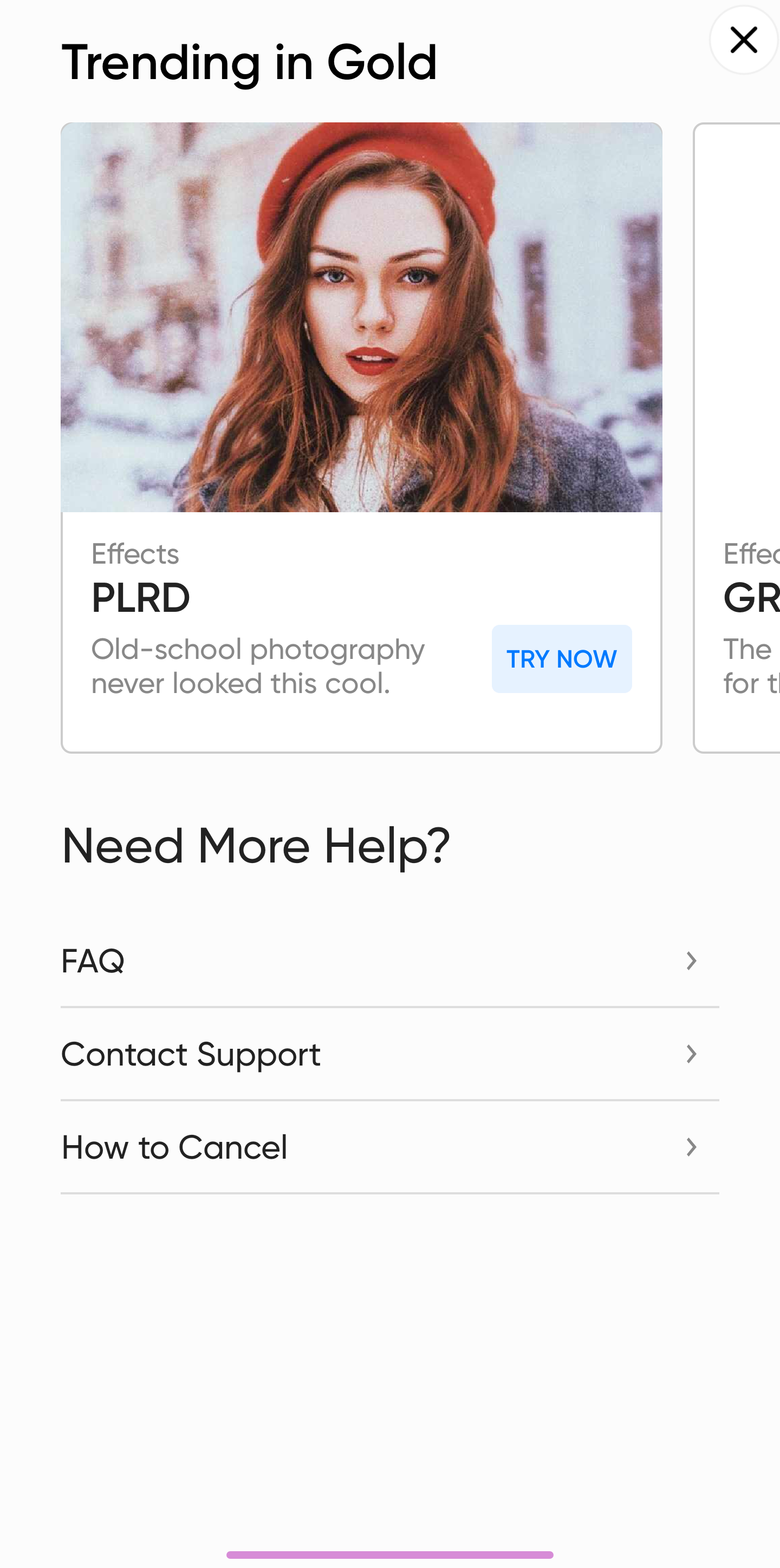
Task: Open Contact Support
Action: (x=389, y=1054)
